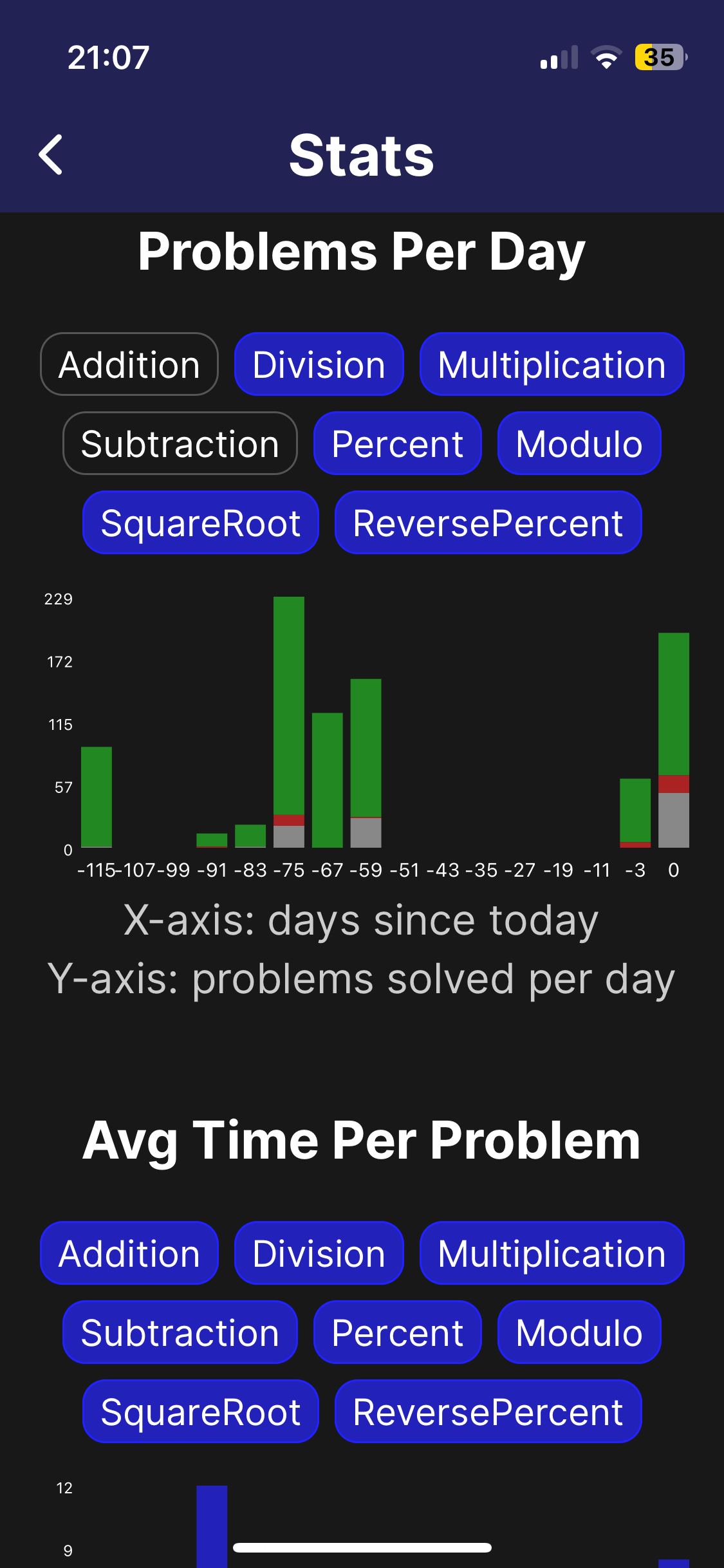Disable Percent under Avg Time Per Problem
Image resolution: width=724 pixels, height=1568 pixels.
[x=397, y=1332]
